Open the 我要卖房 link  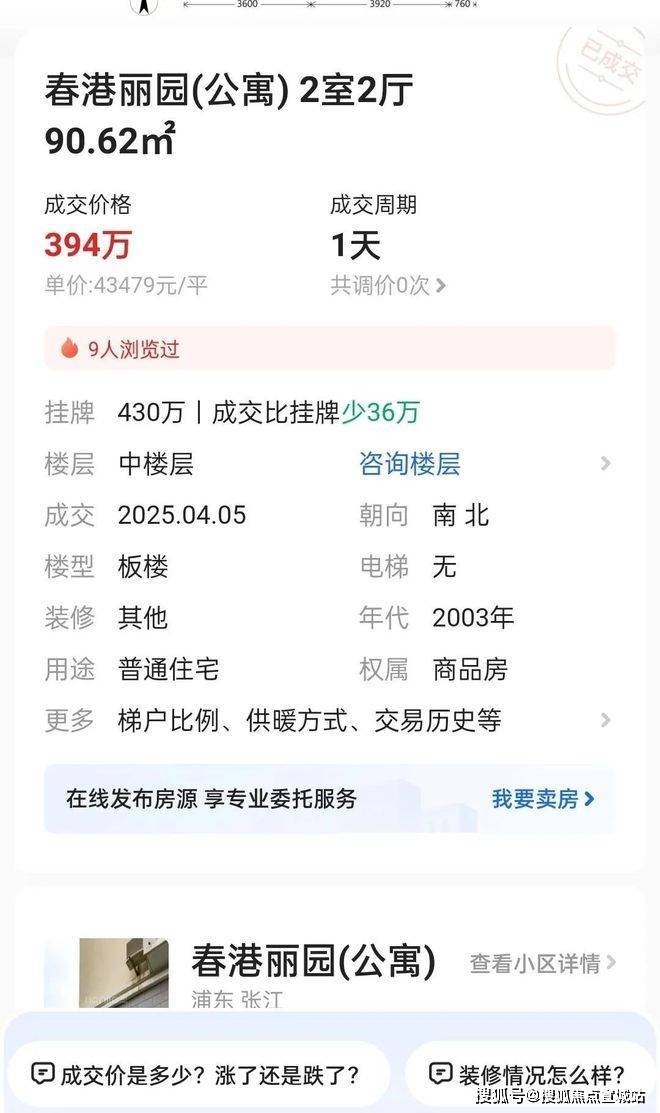click(x=543, y=799)
